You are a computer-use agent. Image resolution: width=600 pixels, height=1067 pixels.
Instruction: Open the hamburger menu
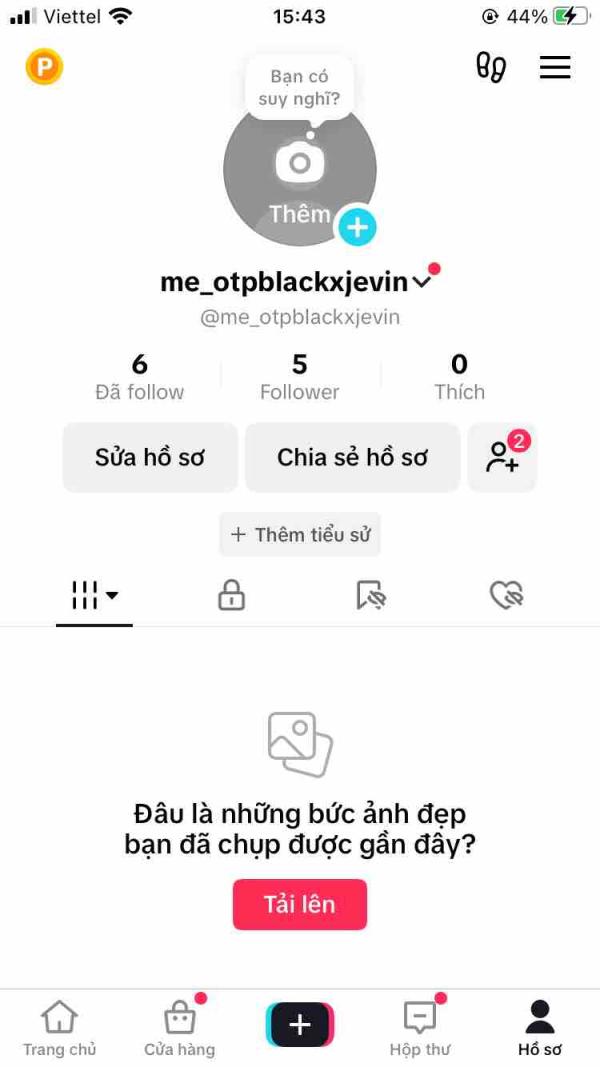[x=555, y=67]
